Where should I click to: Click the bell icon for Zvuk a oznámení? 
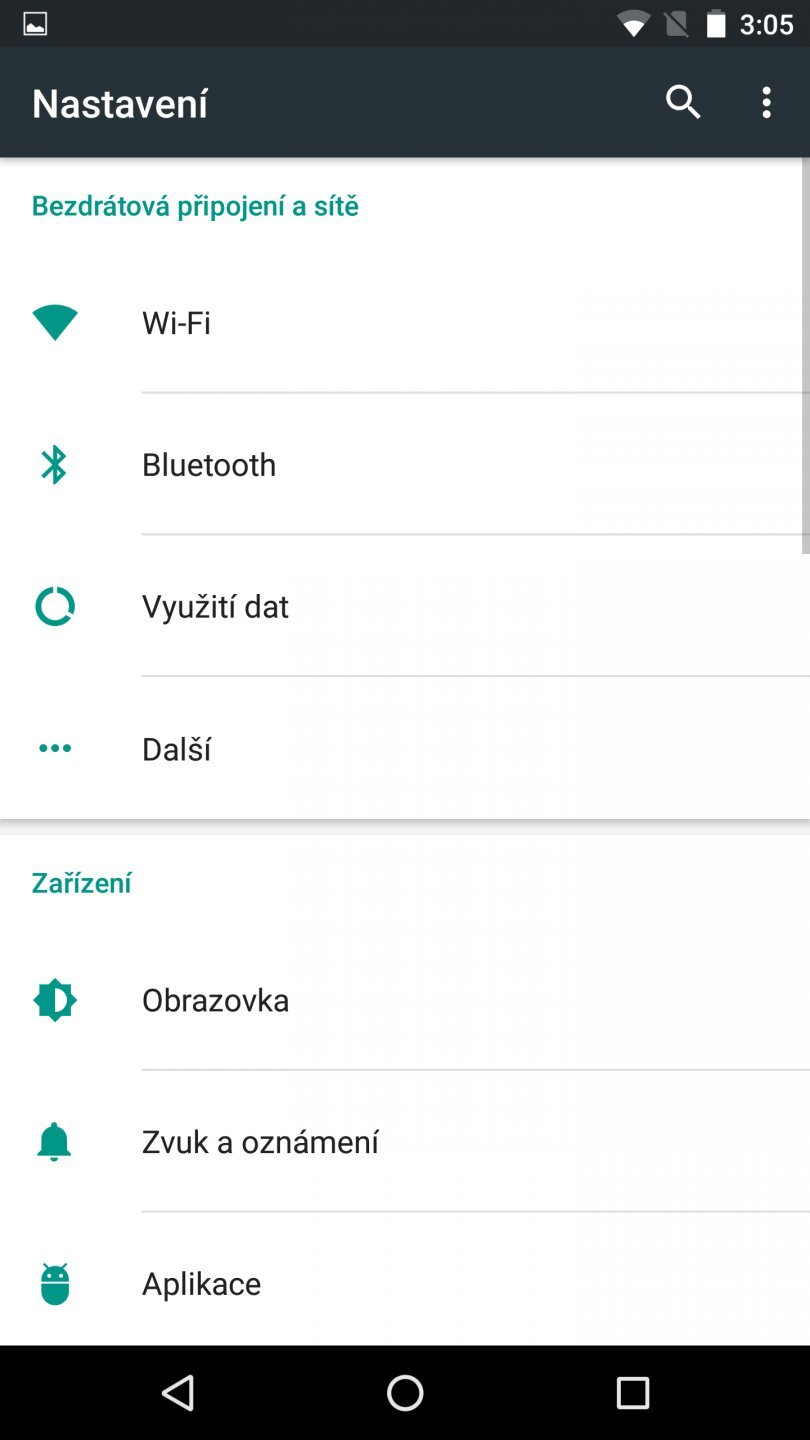(x=54, y=1141)
